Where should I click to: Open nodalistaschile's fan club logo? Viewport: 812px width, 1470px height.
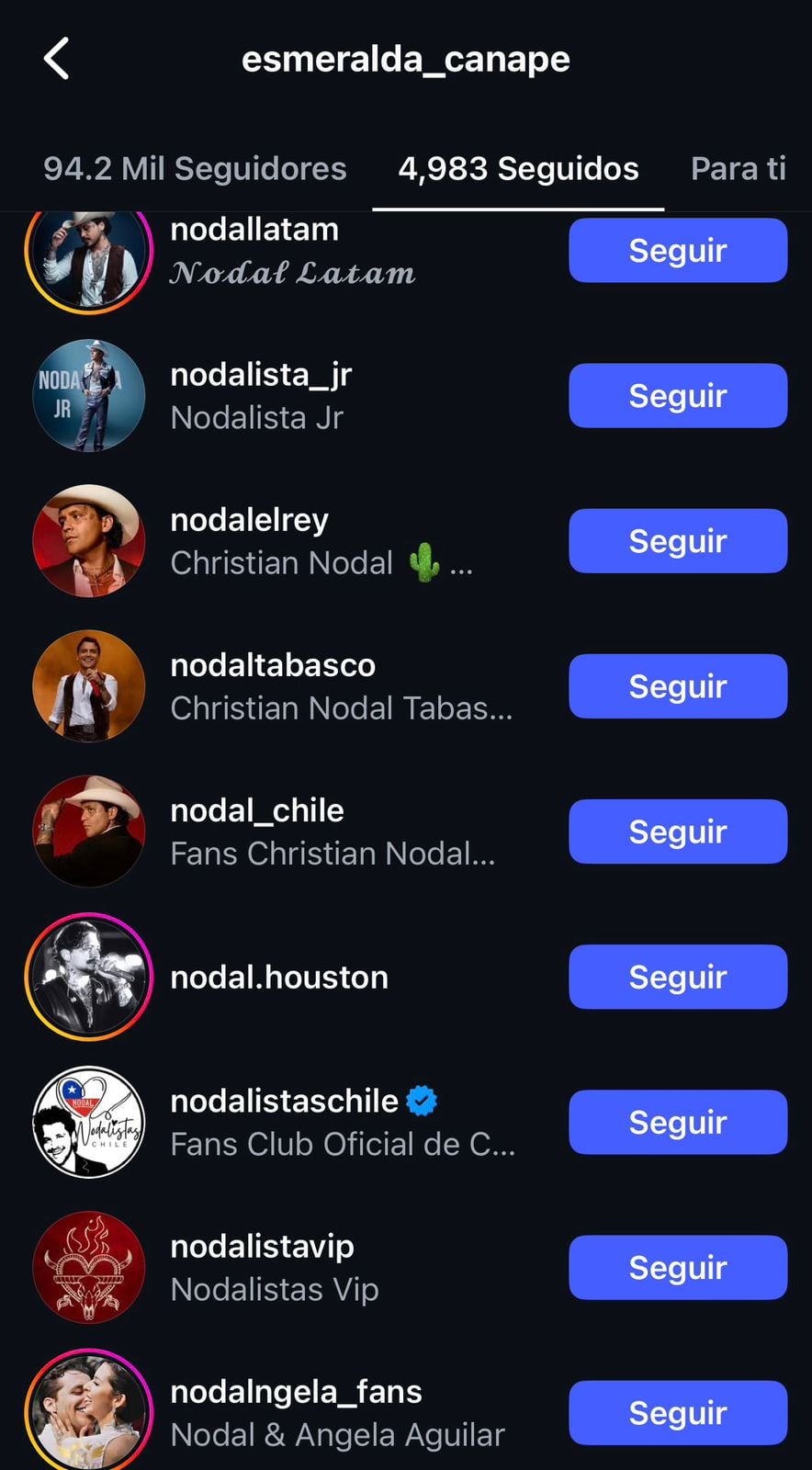[x=89, y=1122]
